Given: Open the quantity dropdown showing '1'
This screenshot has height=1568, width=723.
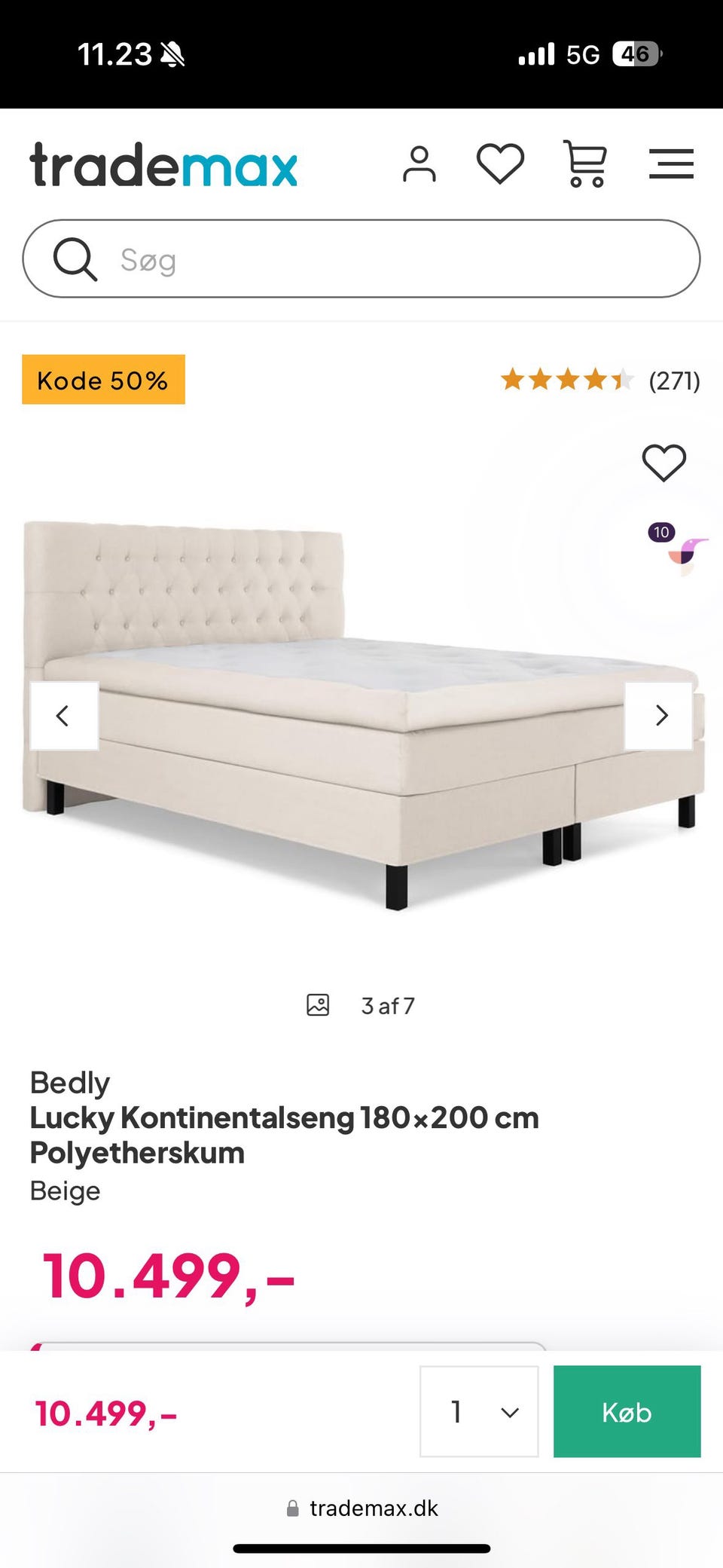Looking at the screenshot, I should point(479,1411).
